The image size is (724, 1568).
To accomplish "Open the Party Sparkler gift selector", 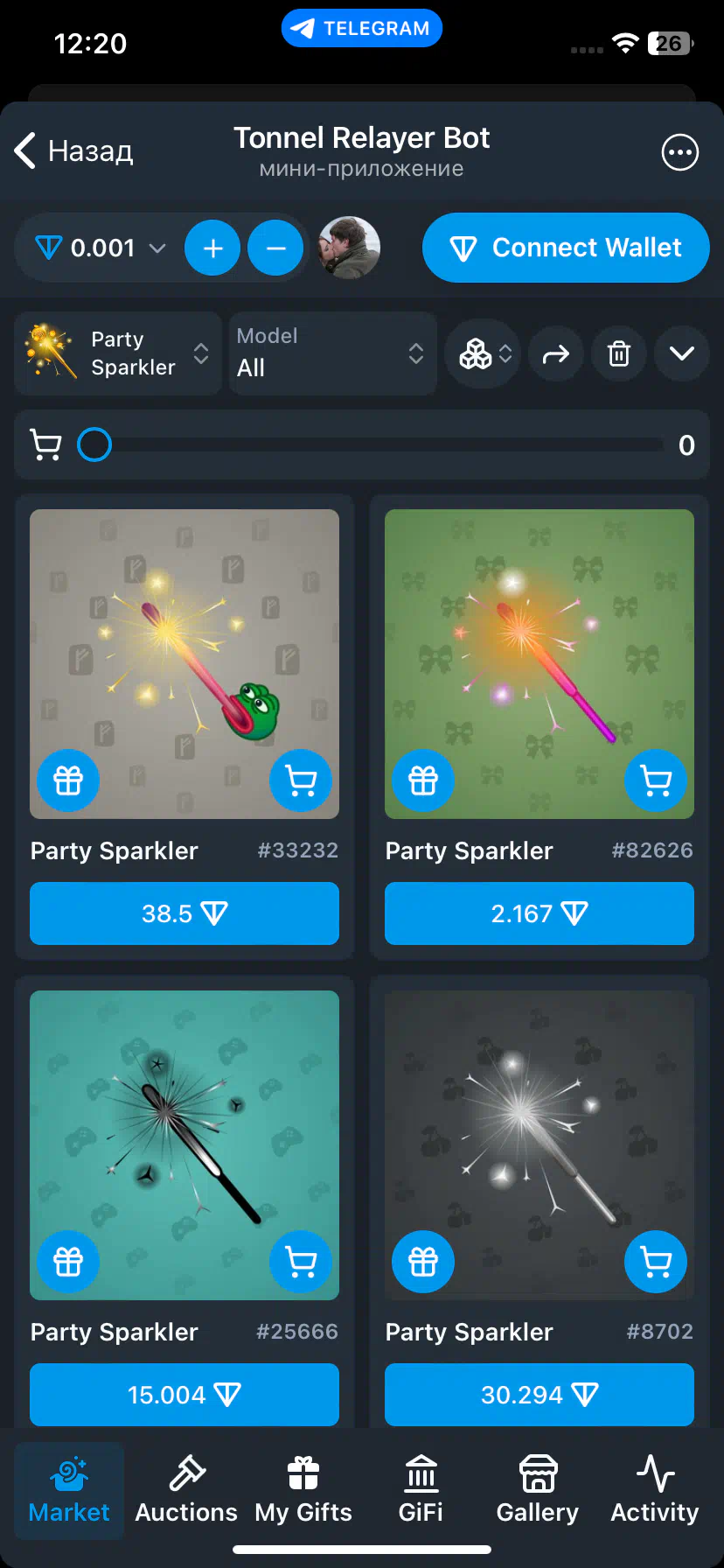I will click(118, 353).
